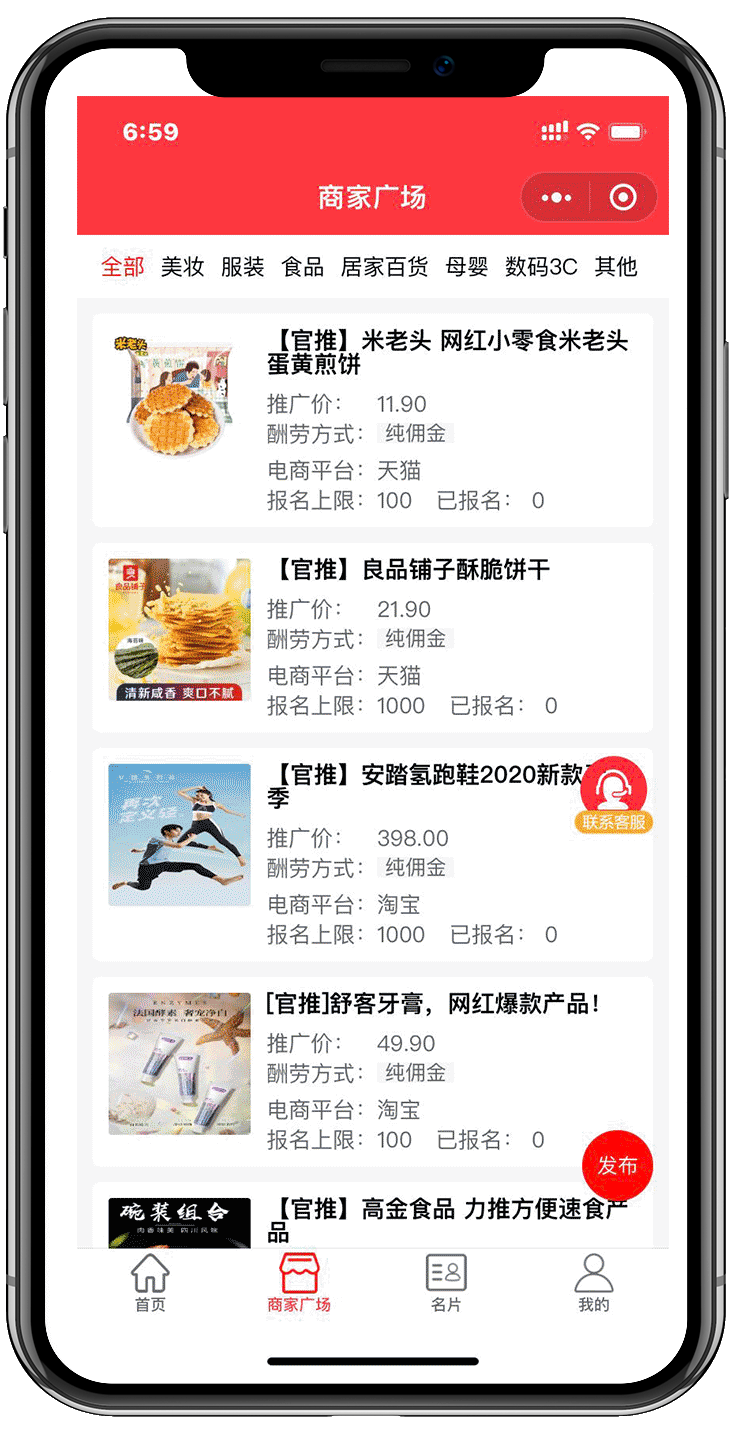Tap the red 发布 publish button
Viewport: 731px width, 1433px height.
tap(617, 1165)
